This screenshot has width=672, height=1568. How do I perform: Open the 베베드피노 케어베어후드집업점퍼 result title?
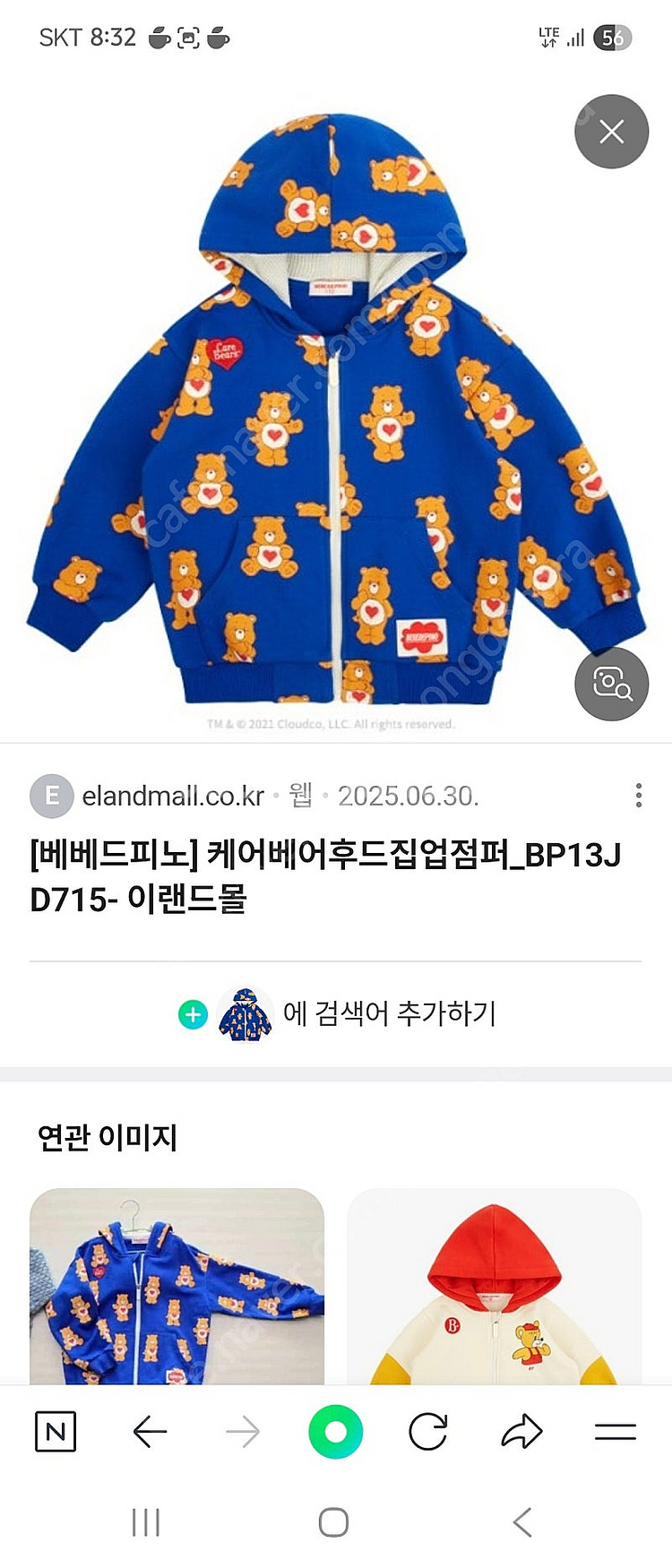[x=325, y=876]
